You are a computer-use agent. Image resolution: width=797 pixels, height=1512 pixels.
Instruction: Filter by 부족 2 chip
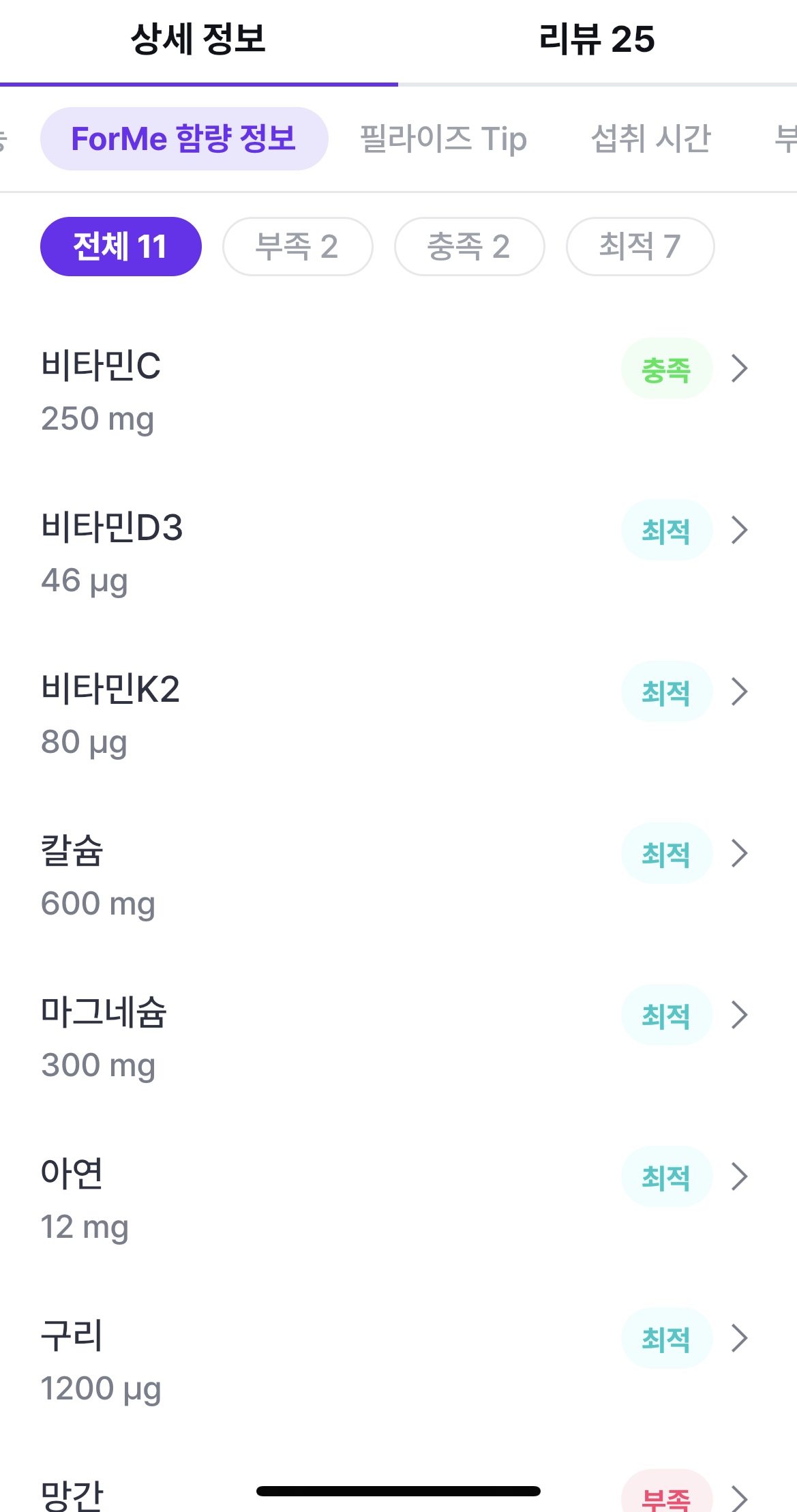(x=297, y=247)
